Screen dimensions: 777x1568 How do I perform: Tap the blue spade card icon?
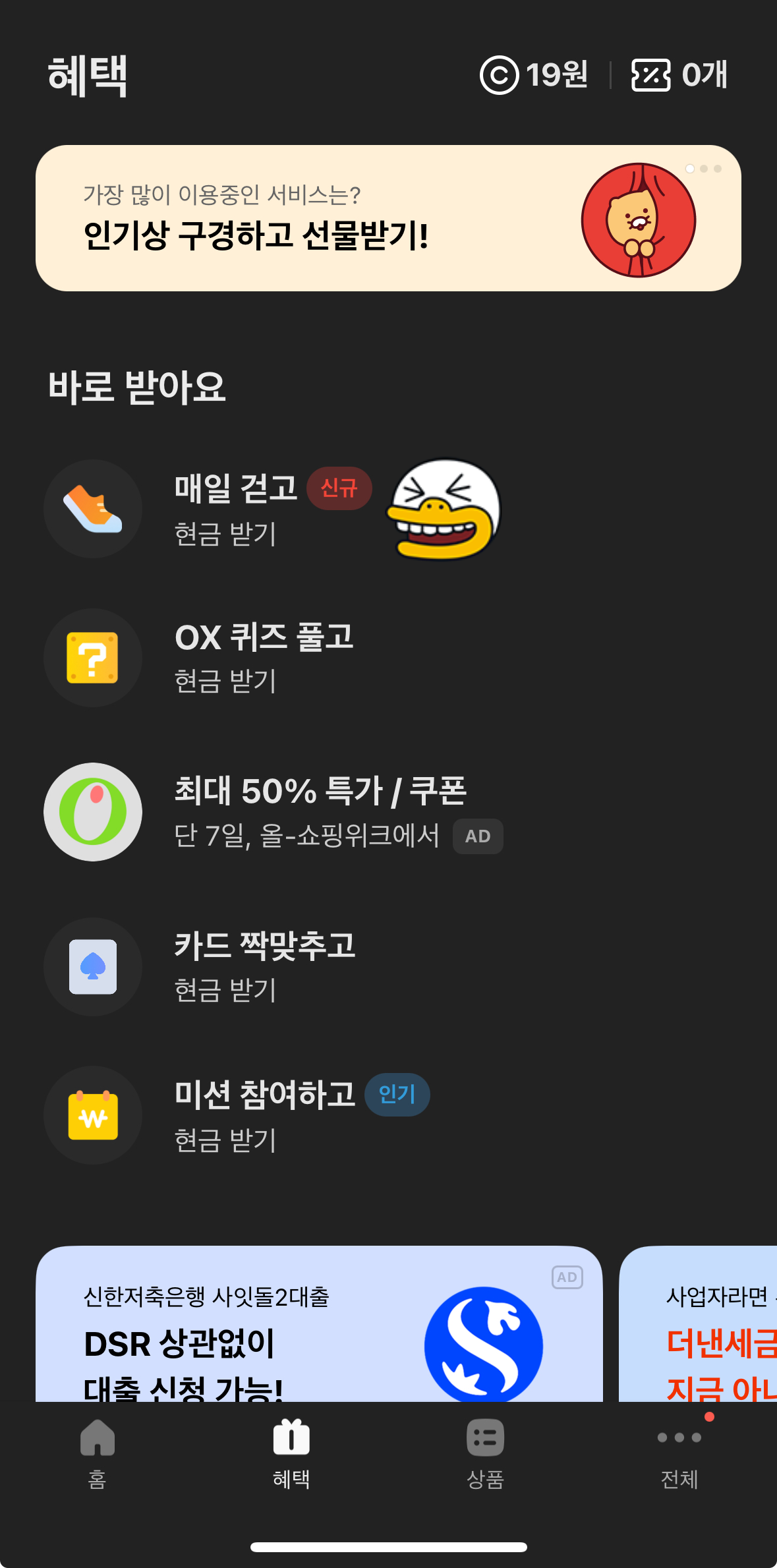pyautogui.click(x=92, y=966)
